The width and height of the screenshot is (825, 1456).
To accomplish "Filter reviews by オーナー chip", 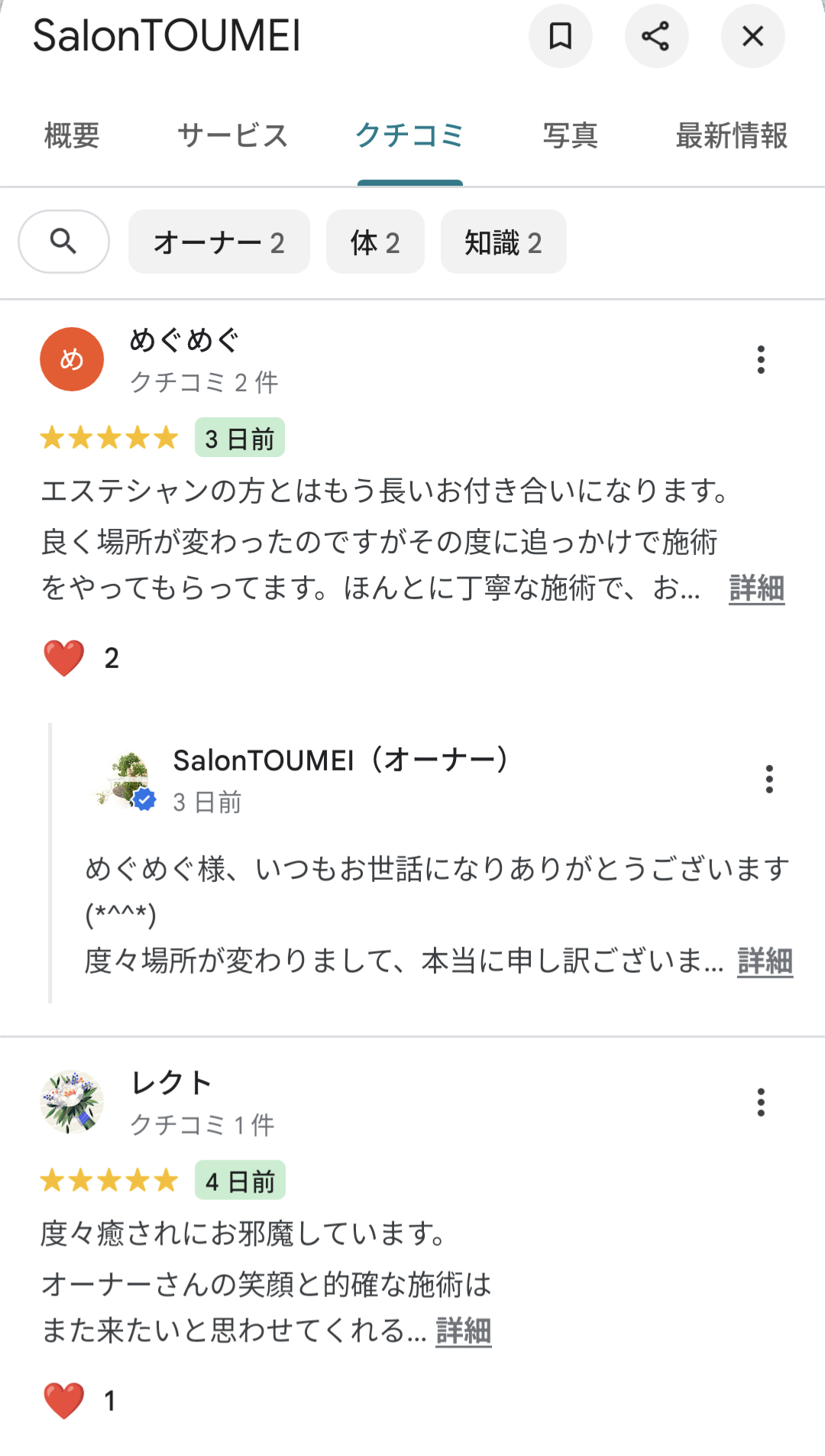I will coord(219,242).
